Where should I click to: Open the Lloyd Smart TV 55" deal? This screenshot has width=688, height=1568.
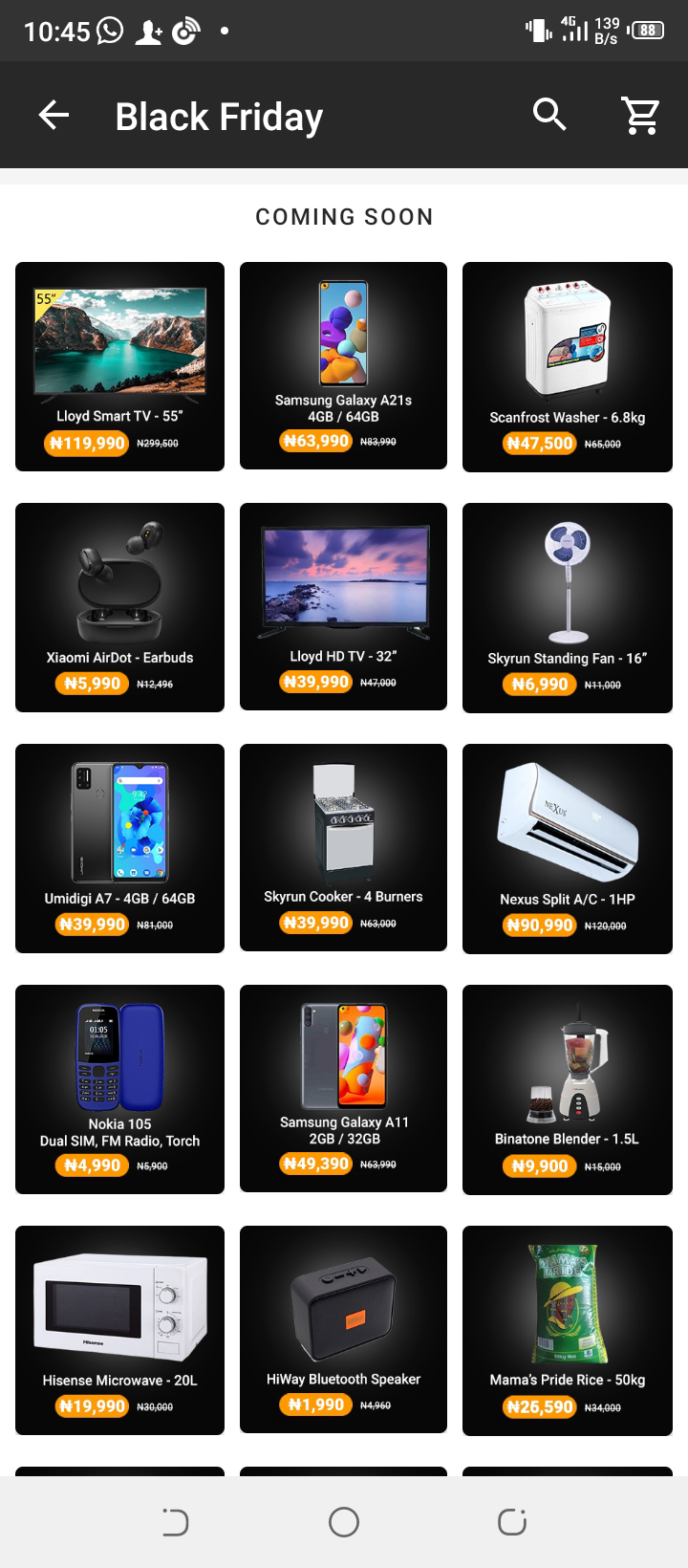(x=119, y=366)
